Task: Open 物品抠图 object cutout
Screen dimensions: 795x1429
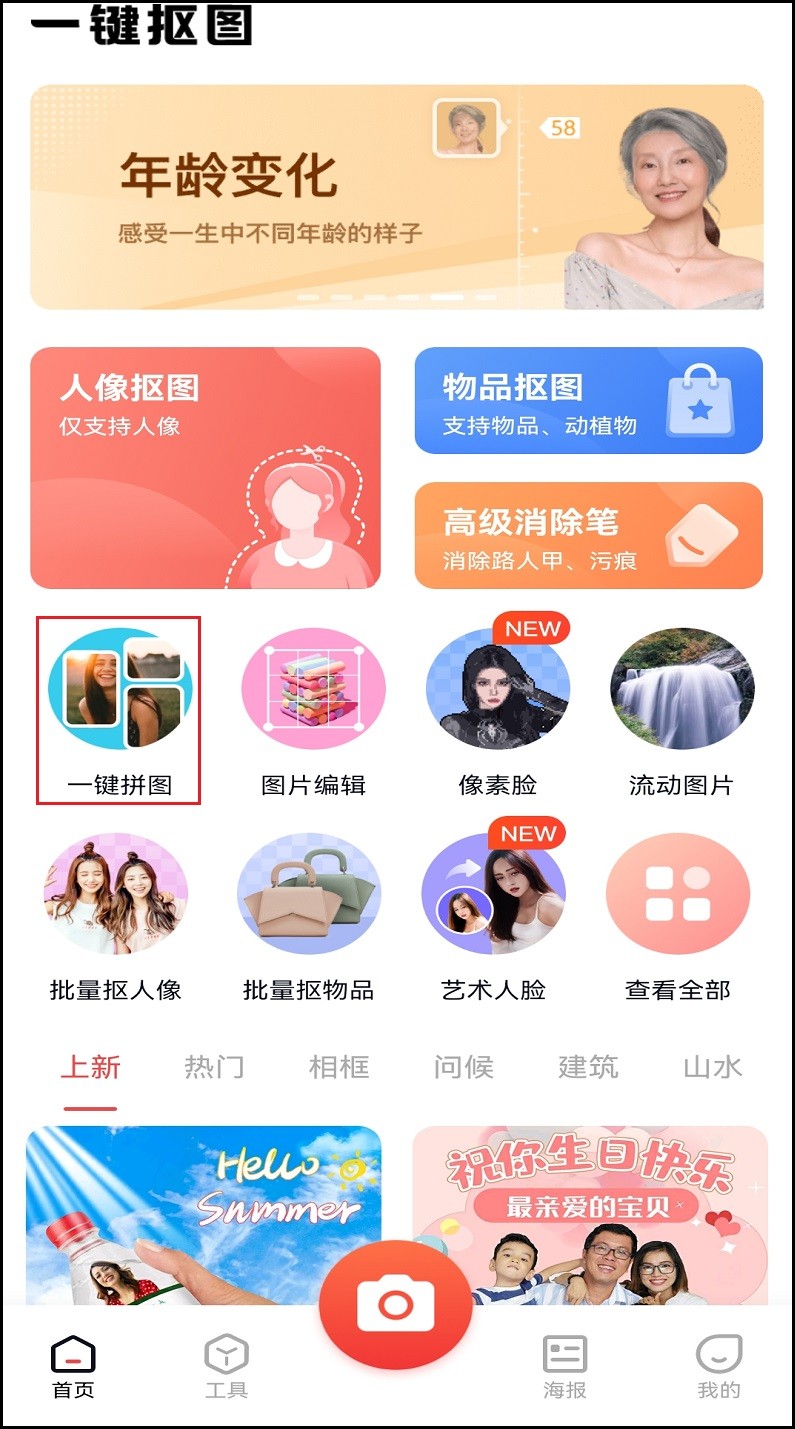Action: (588, 400)
